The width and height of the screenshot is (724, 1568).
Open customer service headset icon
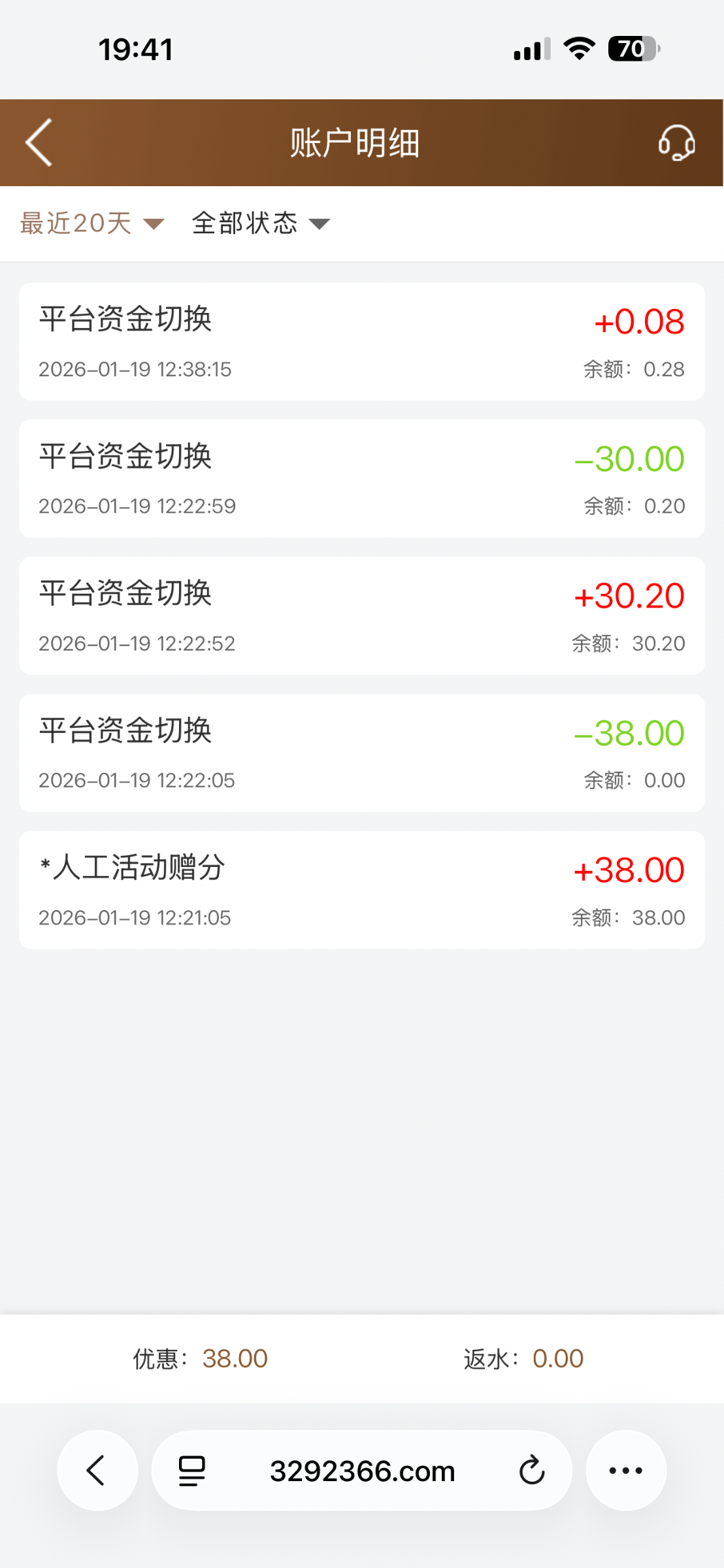coord(676,142)
